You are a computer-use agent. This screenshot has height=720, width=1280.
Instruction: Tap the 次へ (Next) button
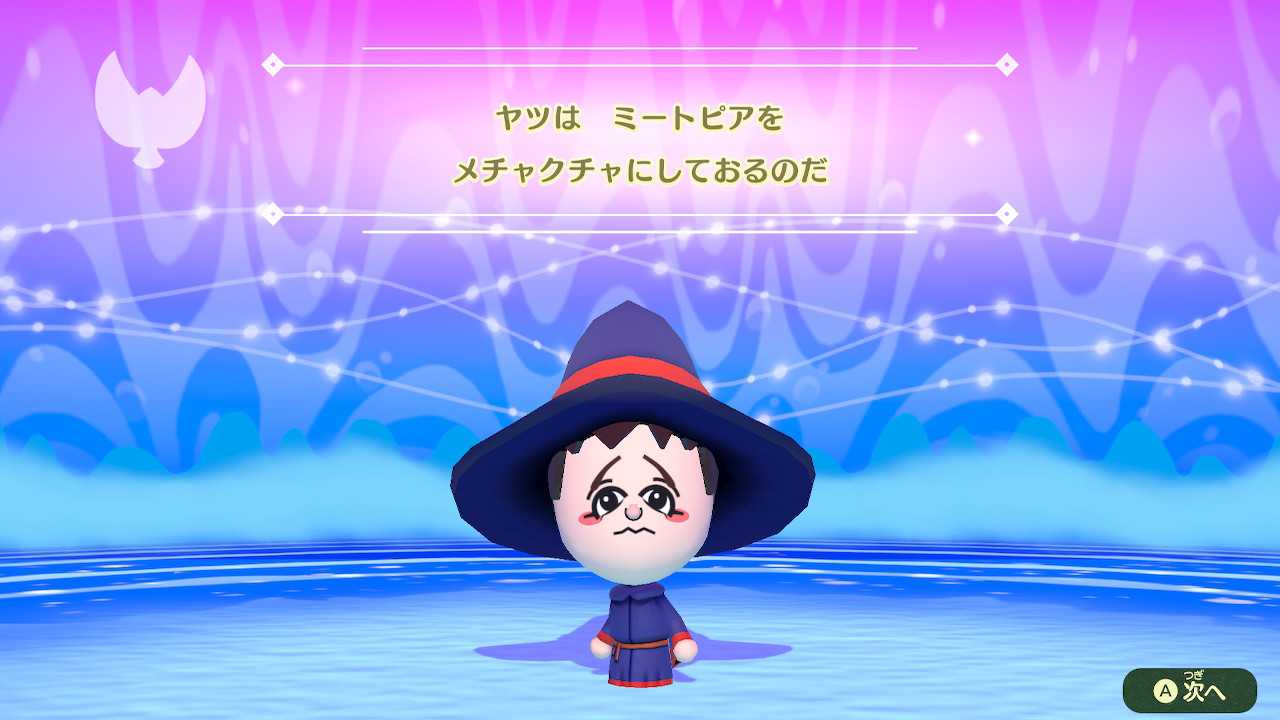coord(1189,690)
